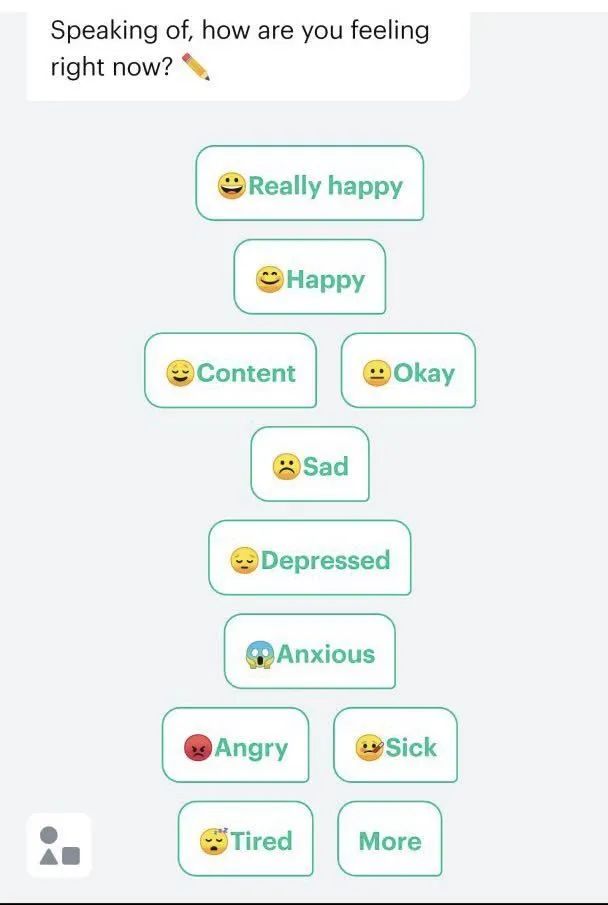Pick the Content mood option
Screen dimensions: 608x905
click(230, 371)
